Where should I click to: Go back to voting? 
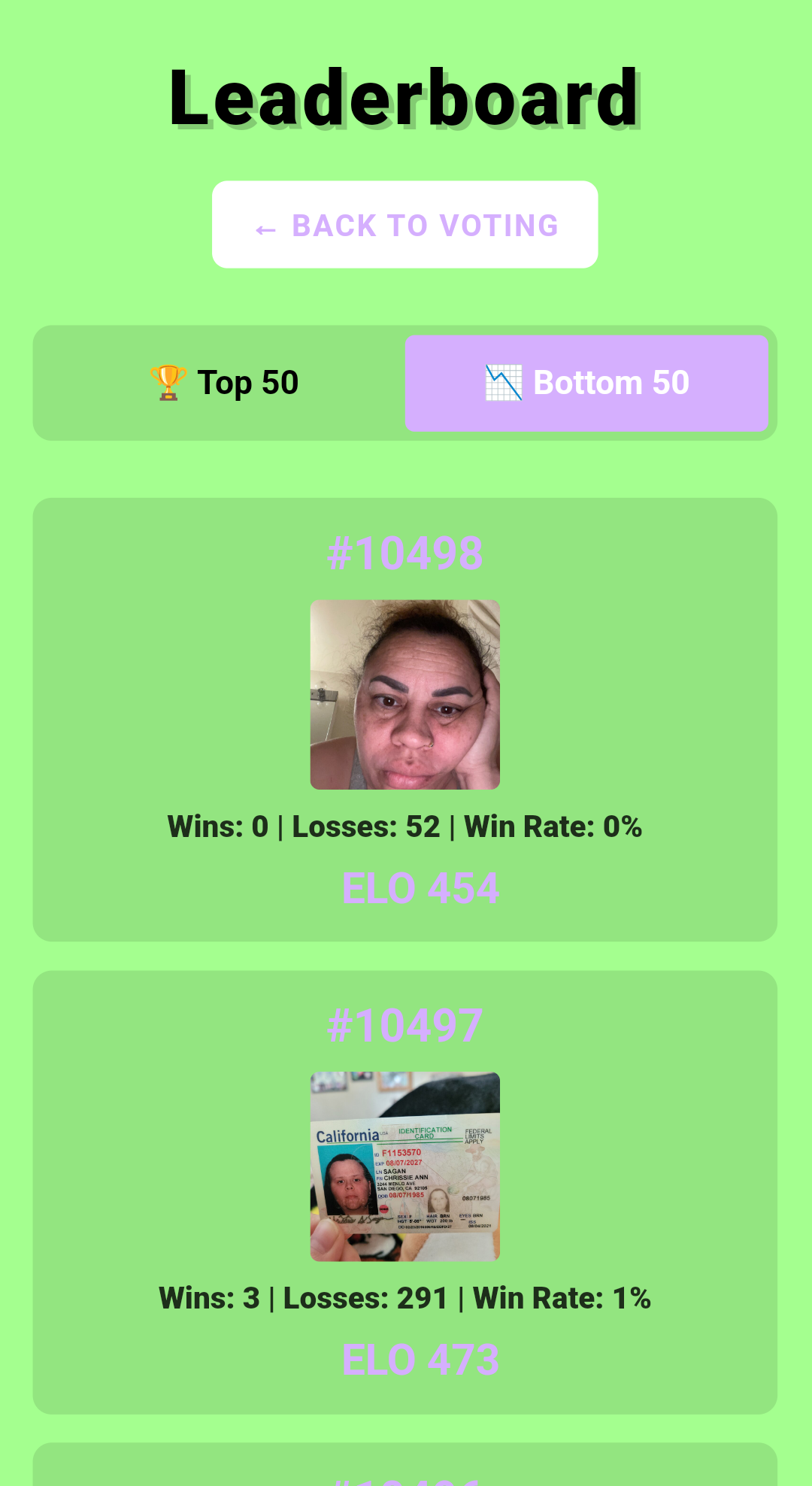click(405, 225)
